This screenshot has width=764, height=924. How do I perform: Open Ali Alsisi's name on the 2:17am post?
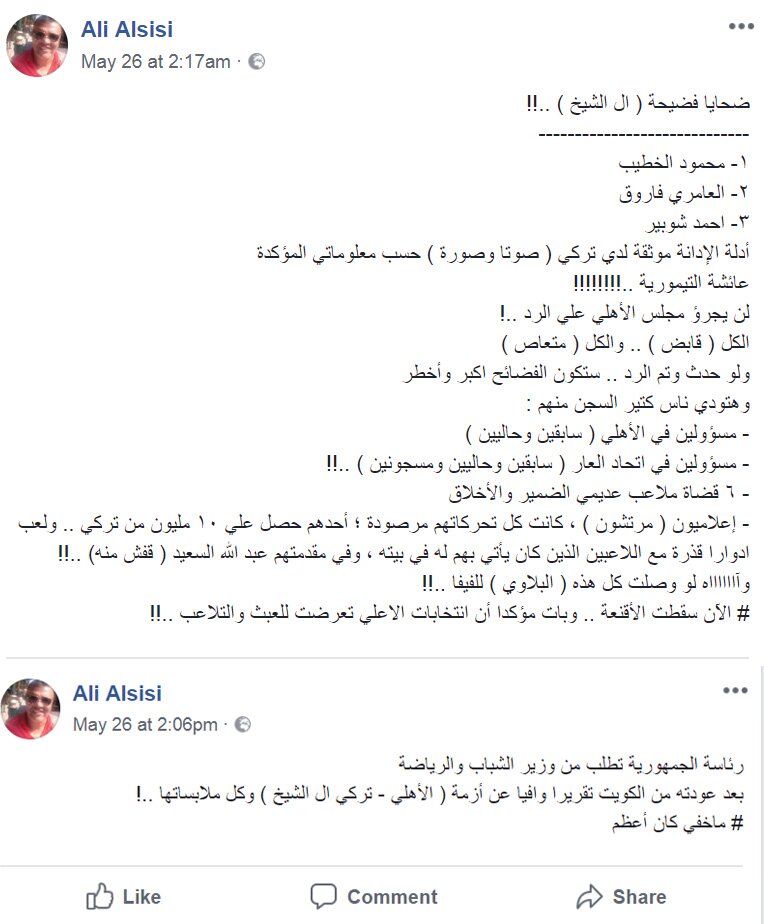click(x=126, y=31)
